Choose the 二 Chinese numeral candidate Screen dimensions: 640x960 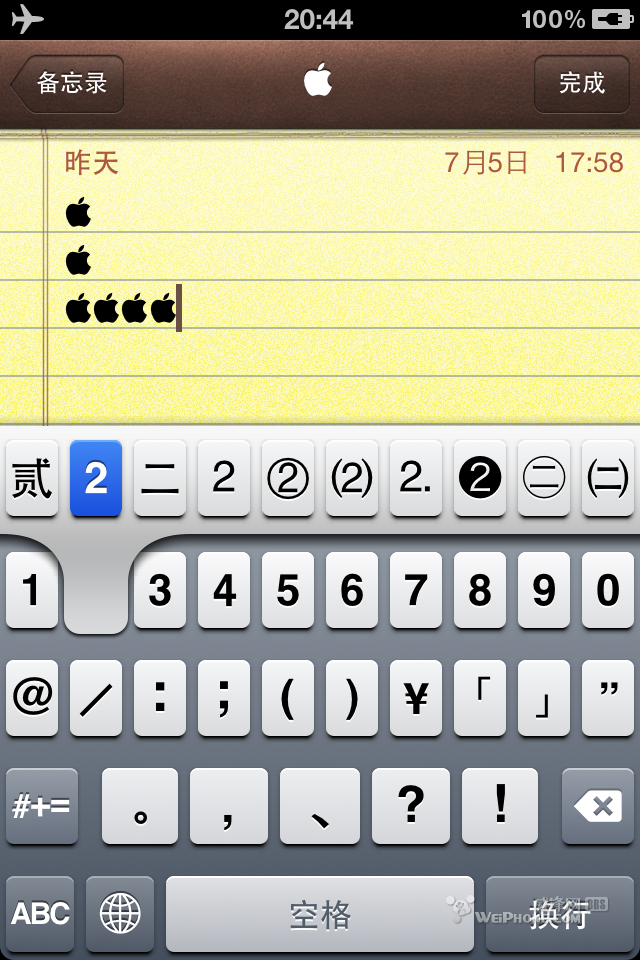click(160, 479)
